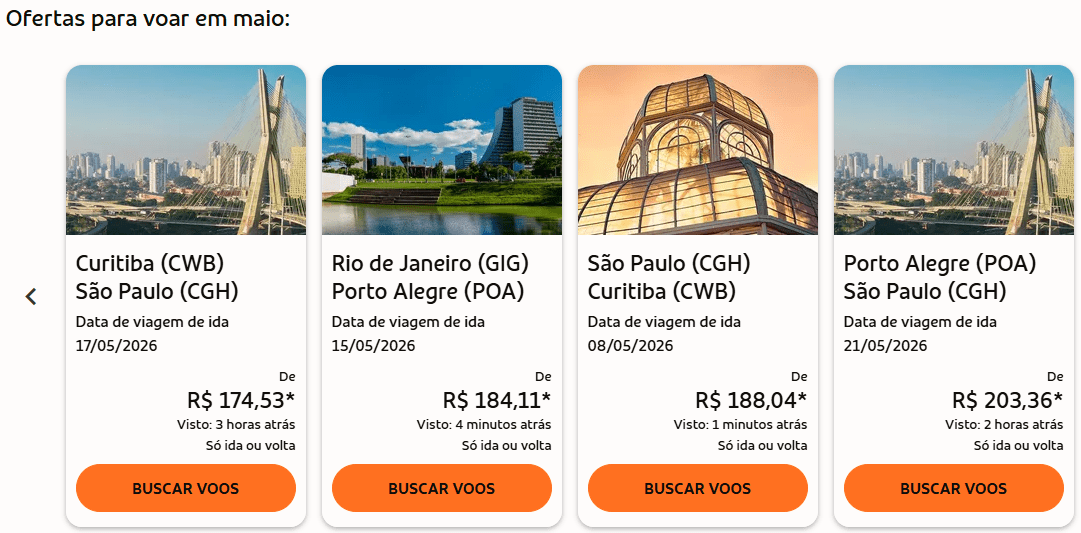
Task: Go to previous offers with left arrow
Action: (31, 296)
